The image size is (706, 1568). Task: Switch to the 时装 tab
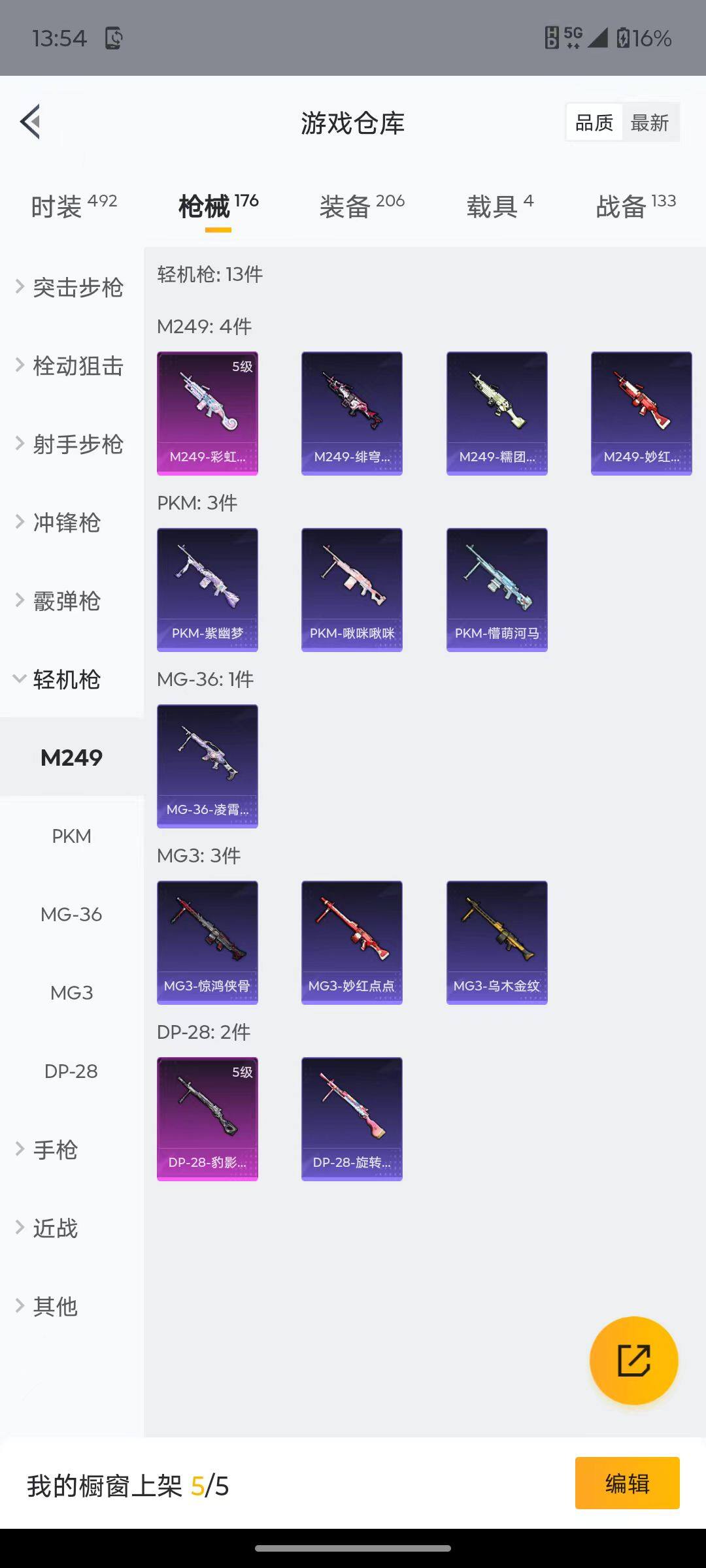pos(73,206)
